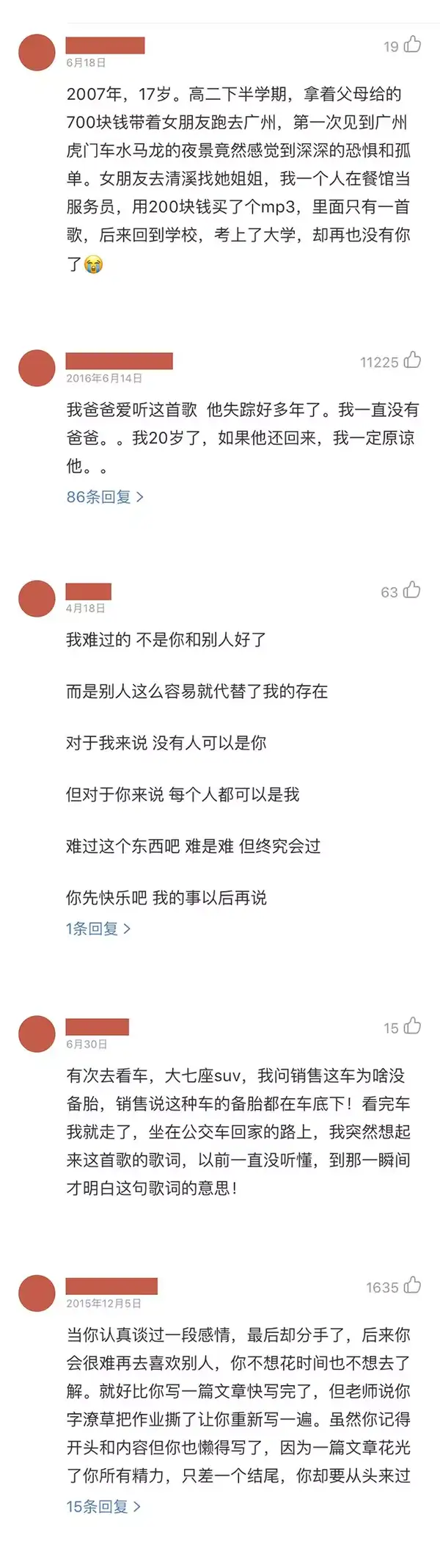This screenshot has height=1568, width=440.
Task: Like the comment starting with 2007年，17岁
Action: coord(413,45)
